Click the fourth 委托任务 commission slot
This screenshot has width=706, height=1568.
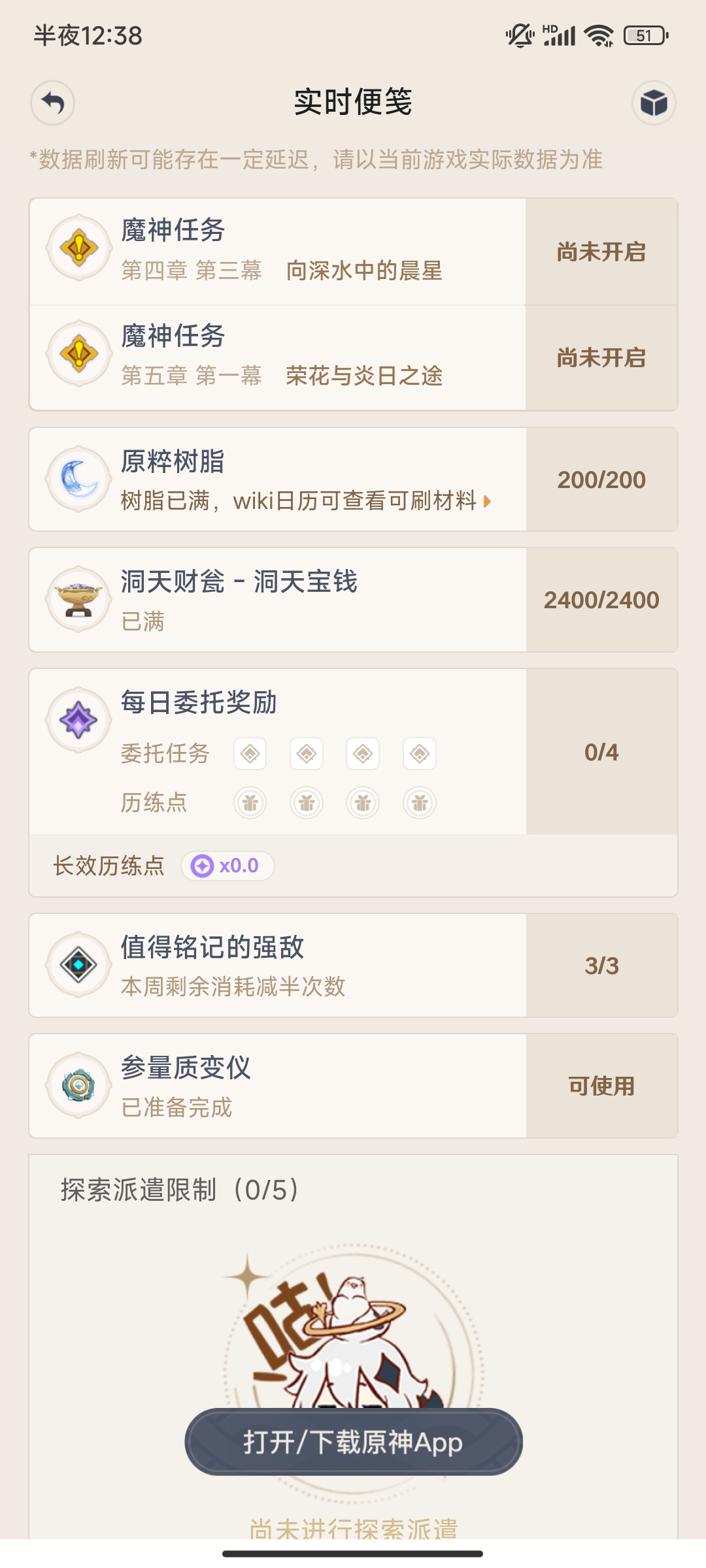(x=420, y=753)
